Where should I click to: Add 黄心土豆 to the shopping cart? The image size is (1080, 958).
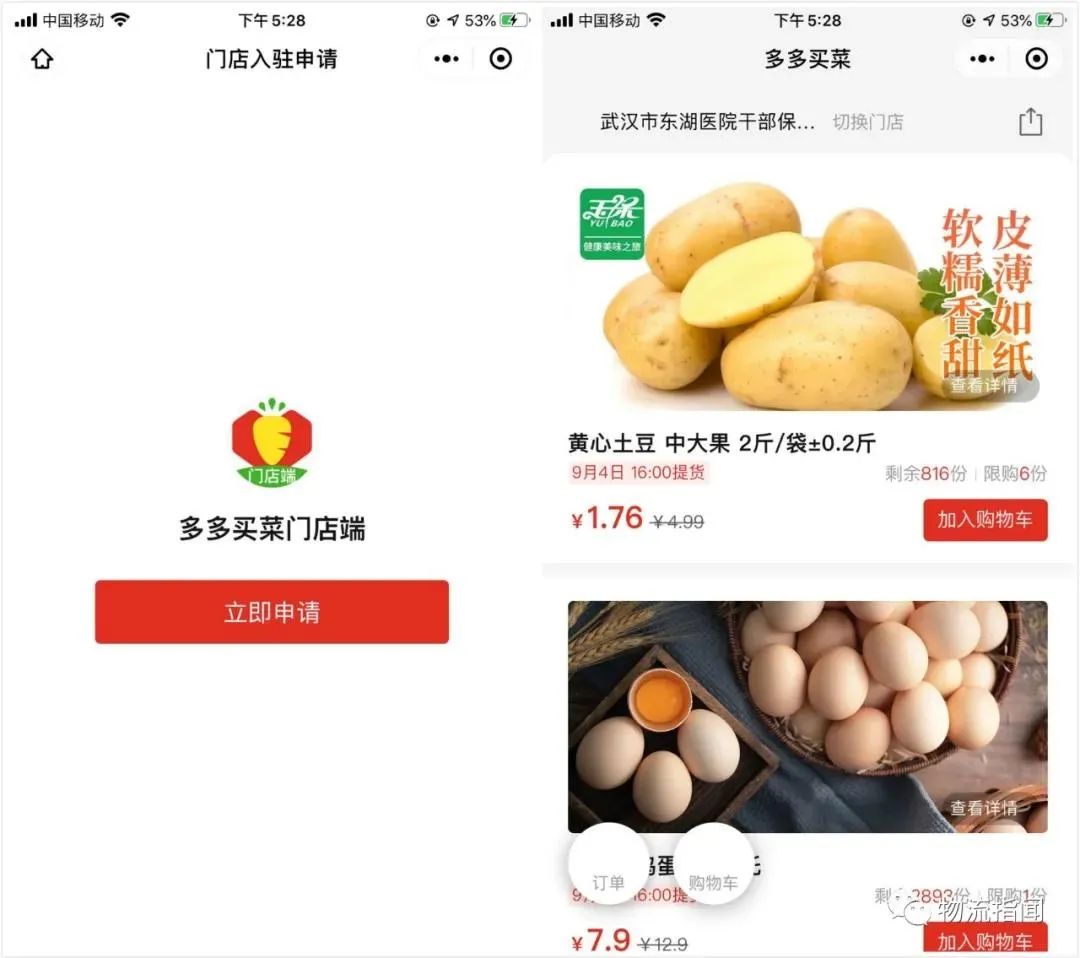click(x=984, y=520)
